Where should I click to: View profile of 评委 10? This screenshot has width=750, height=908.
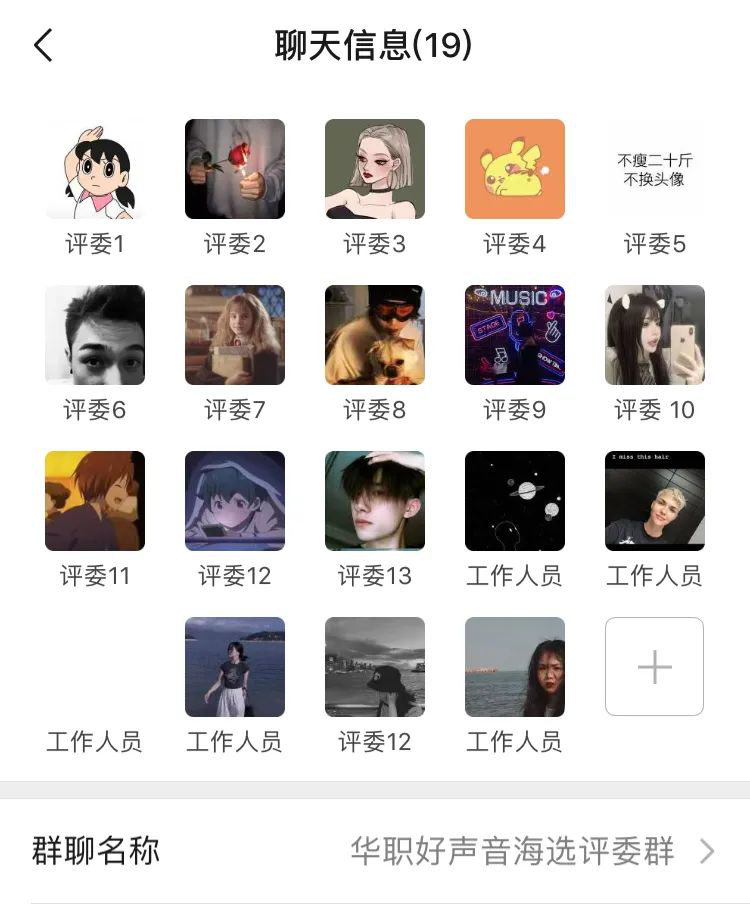click(x=655, y=335)
